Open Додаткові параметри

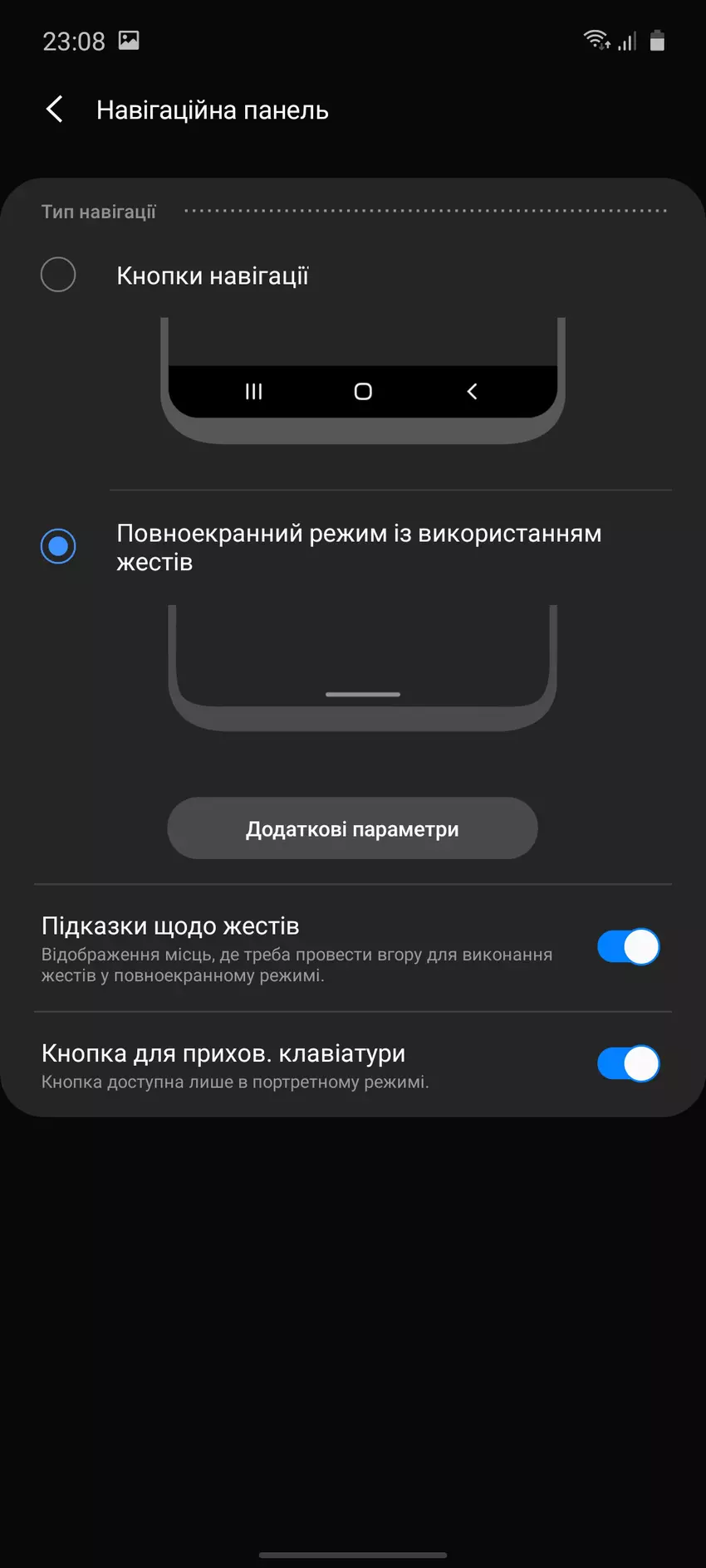coord(352,828)
